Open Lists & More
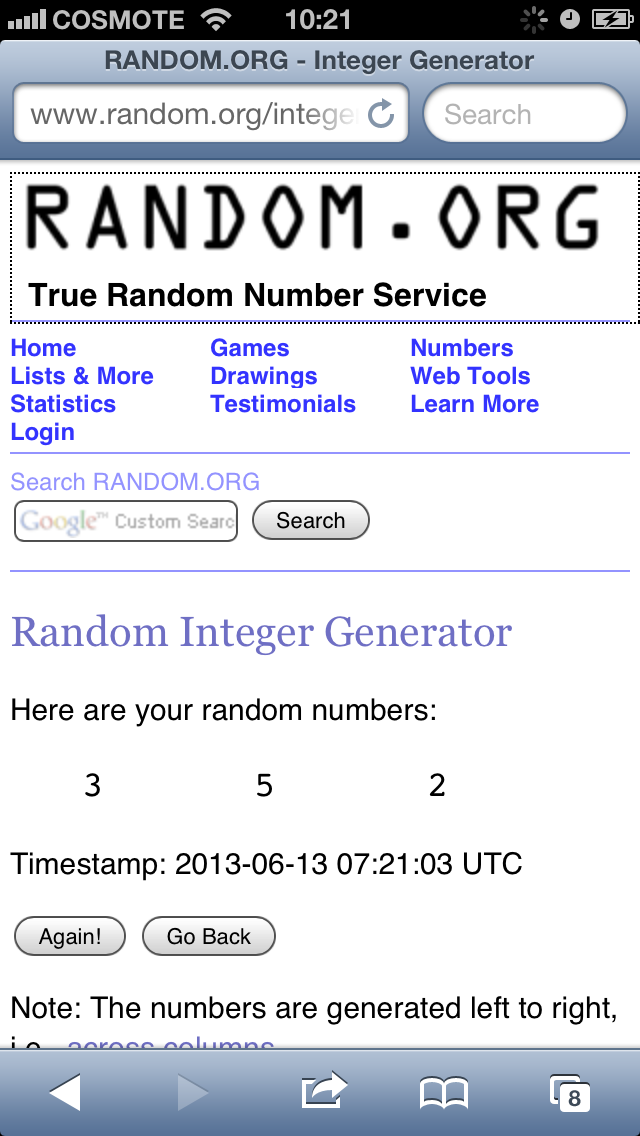Viewport: 640px width, 1136px height. [82, 376]
